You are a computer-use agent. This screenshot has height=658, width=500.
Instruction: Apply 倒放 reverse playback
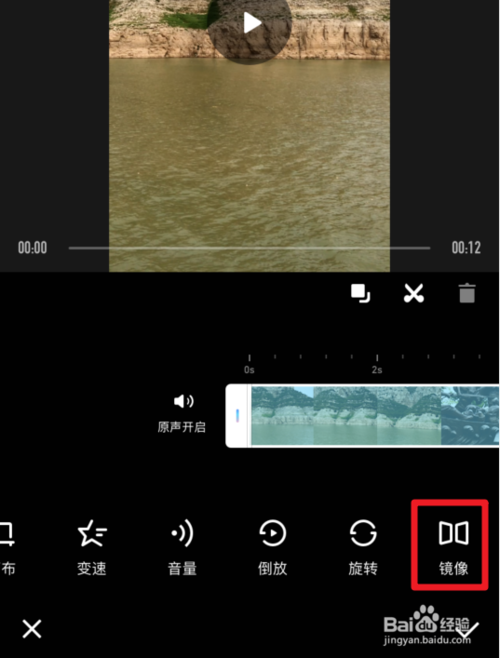click(272, 548)
